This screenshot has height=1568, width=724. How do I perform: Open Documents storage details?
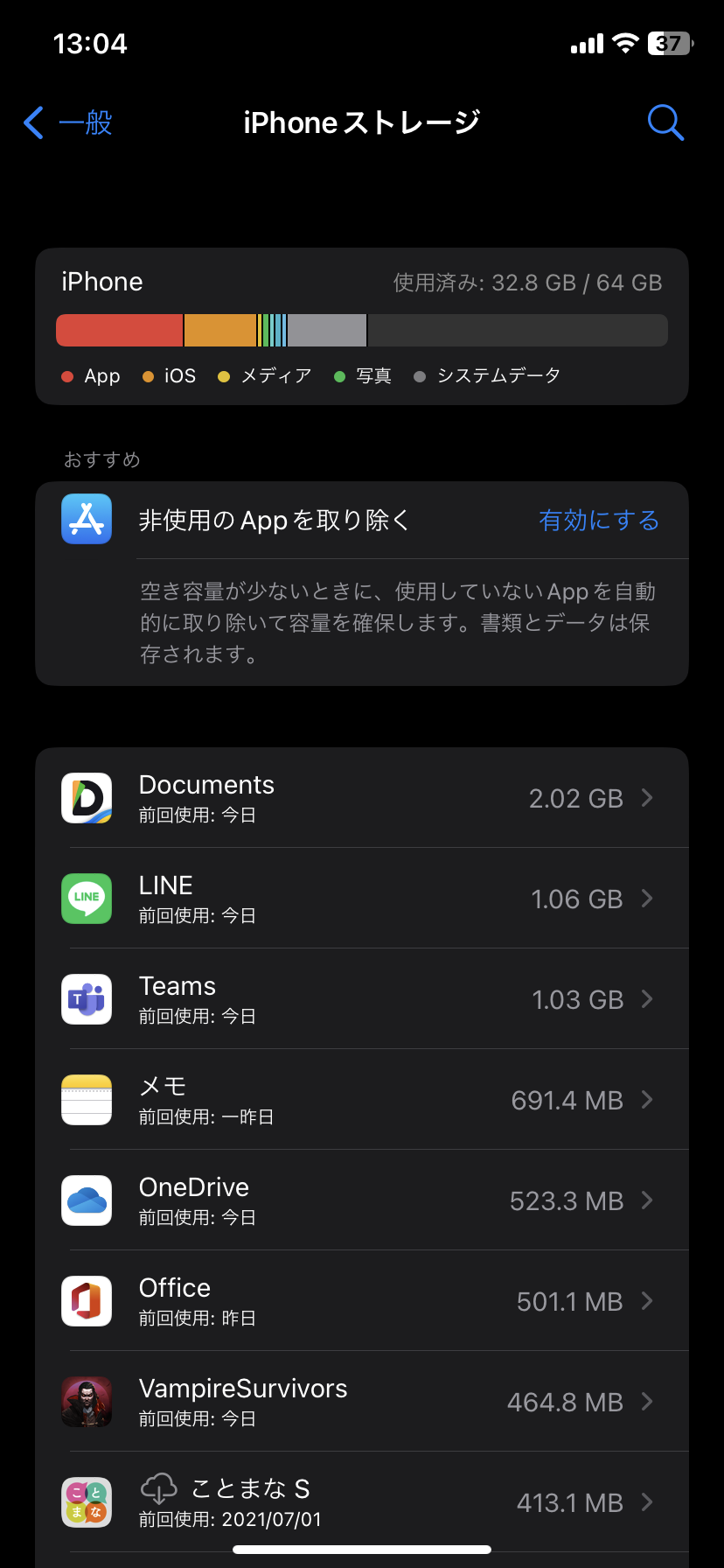362,798
